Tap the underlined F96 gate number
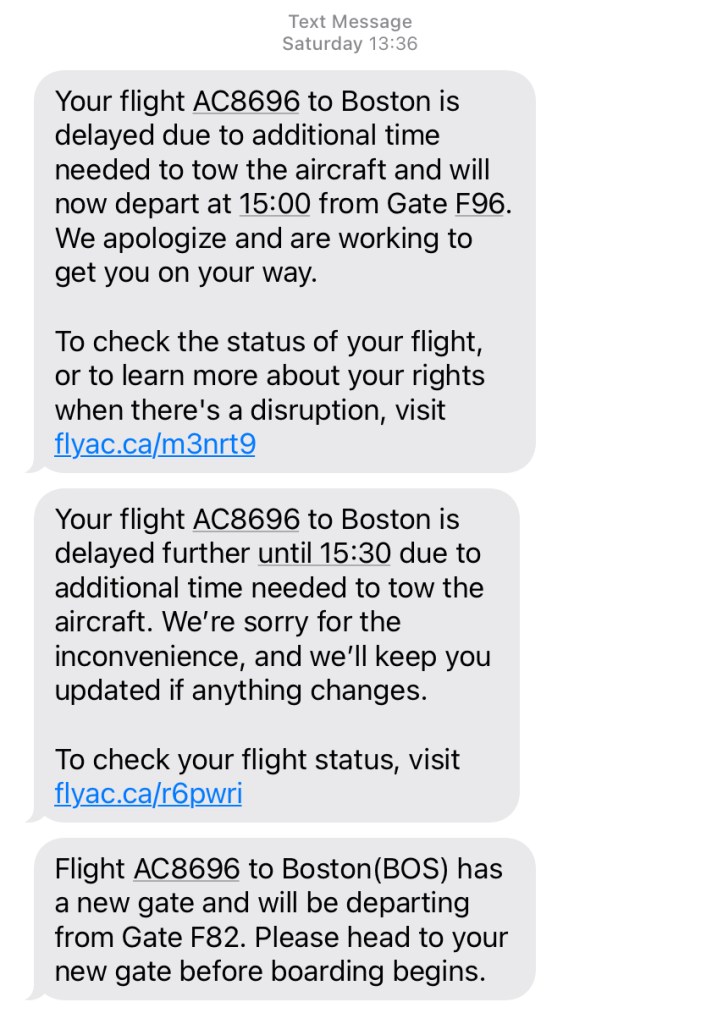The width and height of the screenshot is (701, 1024). coord(479,204)
